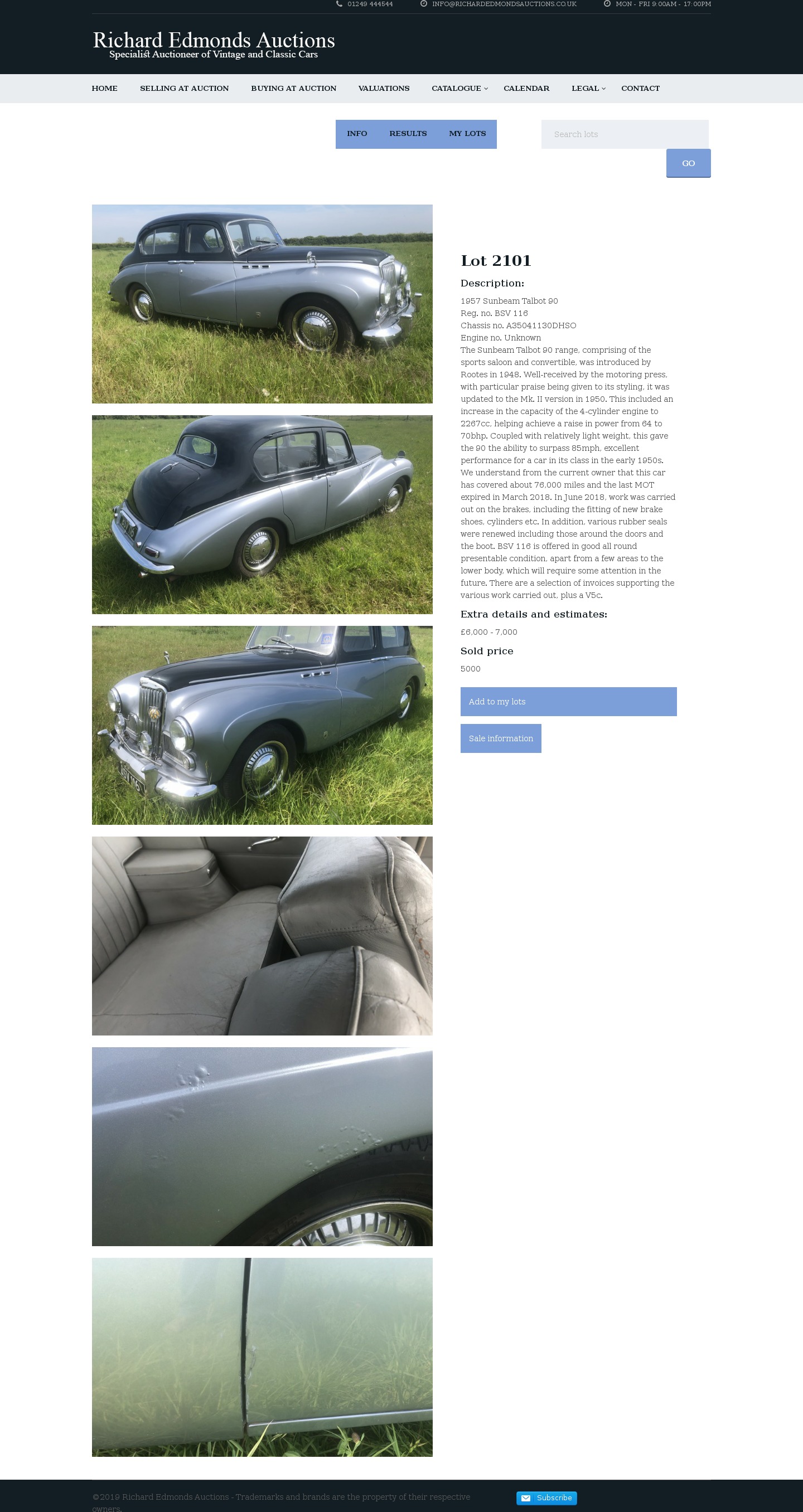Image resolution: width=803 pixels, height=1512 pixels.
Task: Add this lot to my lots
Action: tap(568, 702)
